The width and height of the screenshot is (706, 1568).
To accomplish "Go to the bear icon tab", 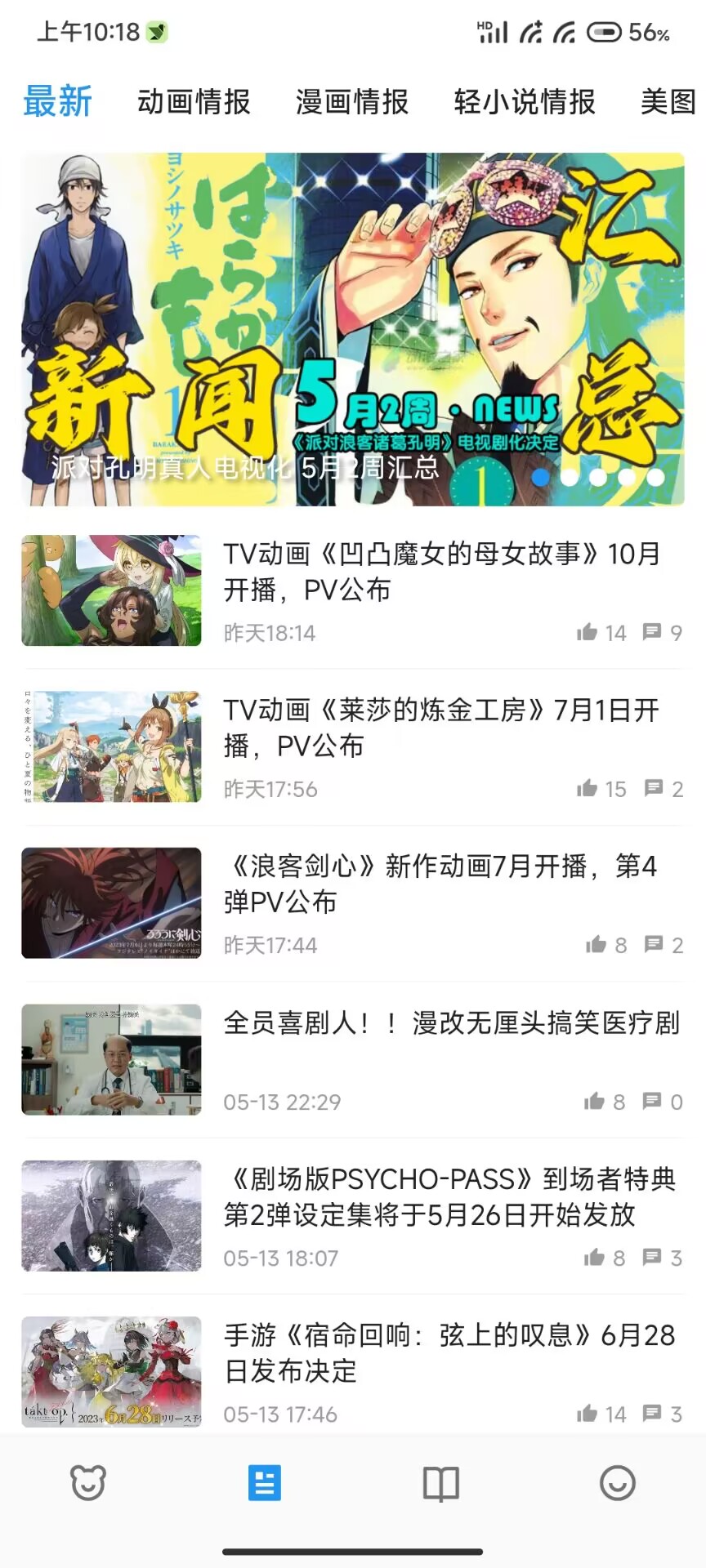I will pos(88,1483).
